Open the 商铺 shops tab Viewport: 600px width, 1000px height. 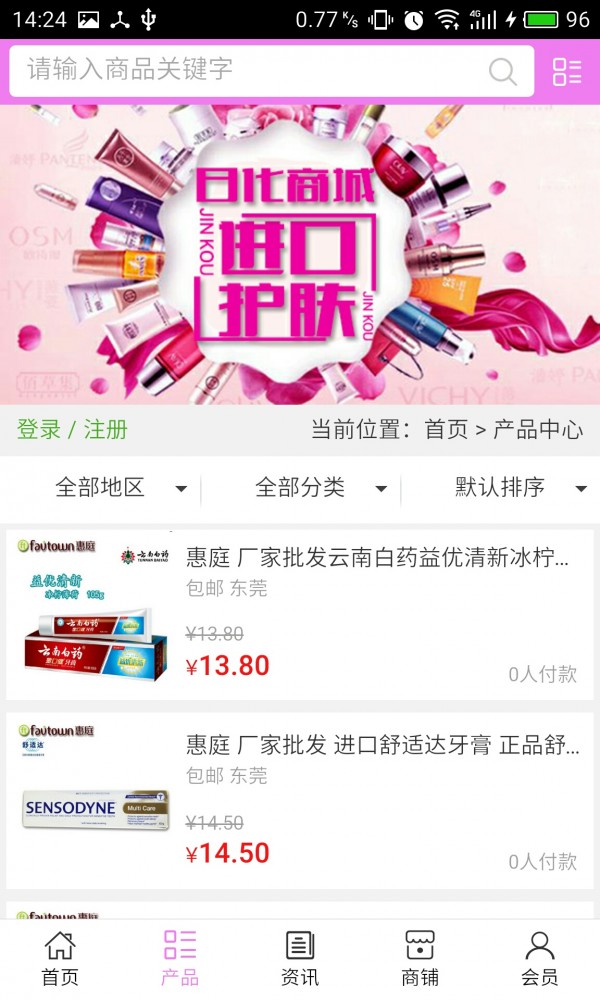click(x=420, y=958)
